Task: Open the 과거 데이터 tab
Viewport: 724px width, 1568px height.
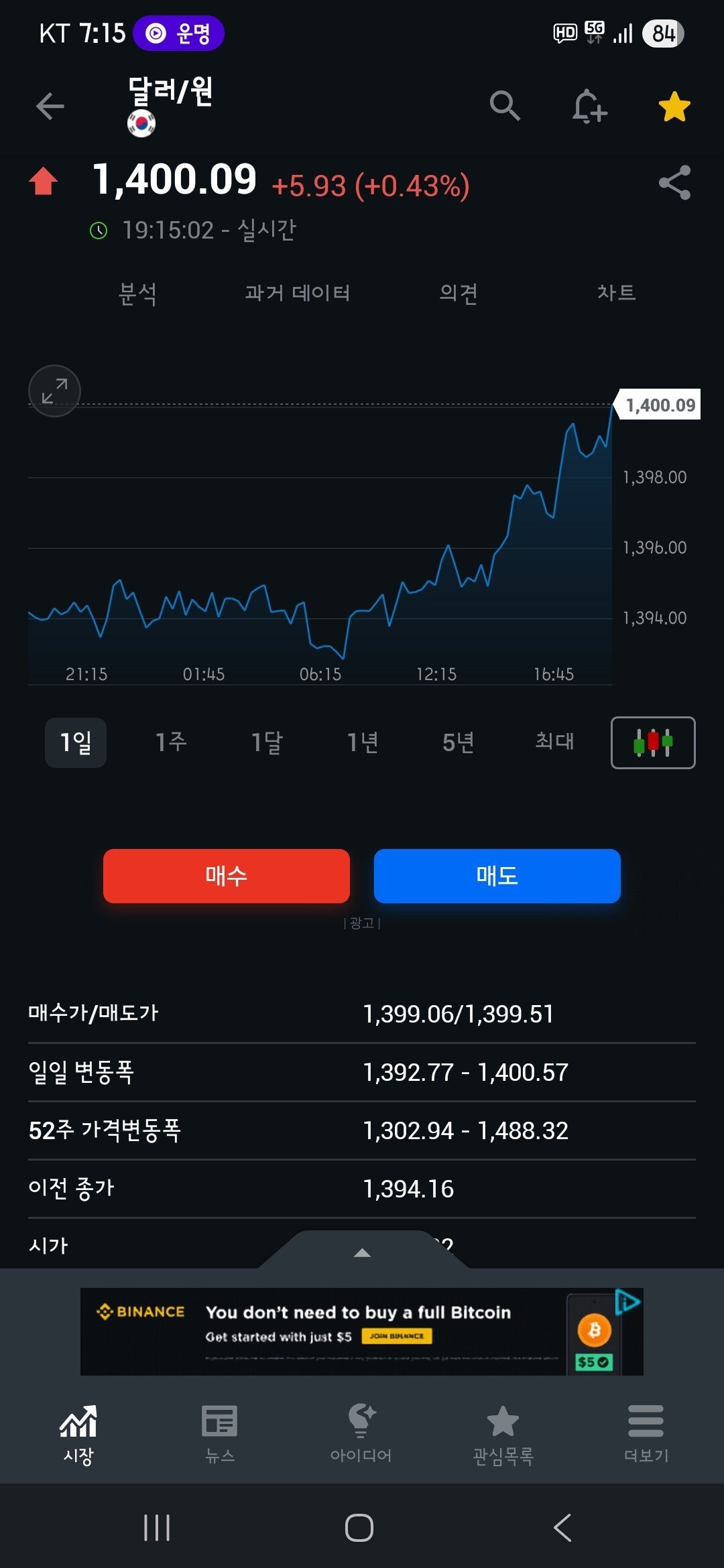Action: (298, 292)
